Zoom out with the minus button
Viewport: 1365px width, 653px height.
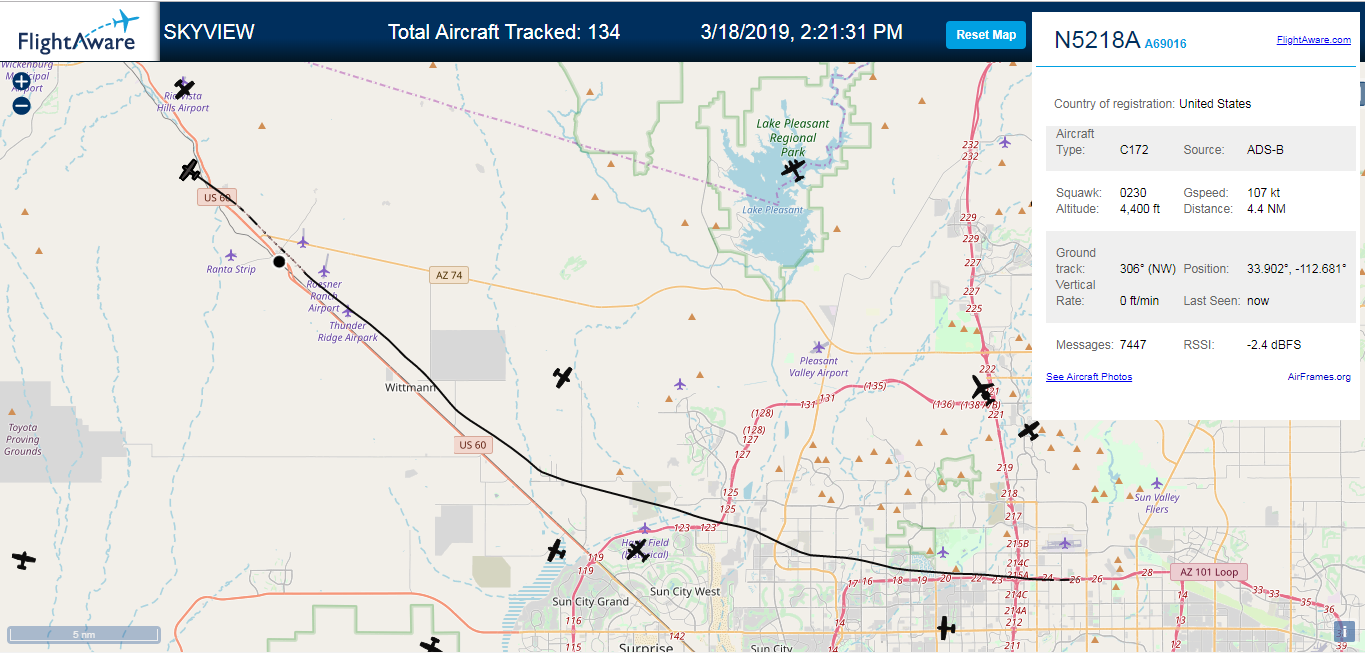click(x=22, y=105)
